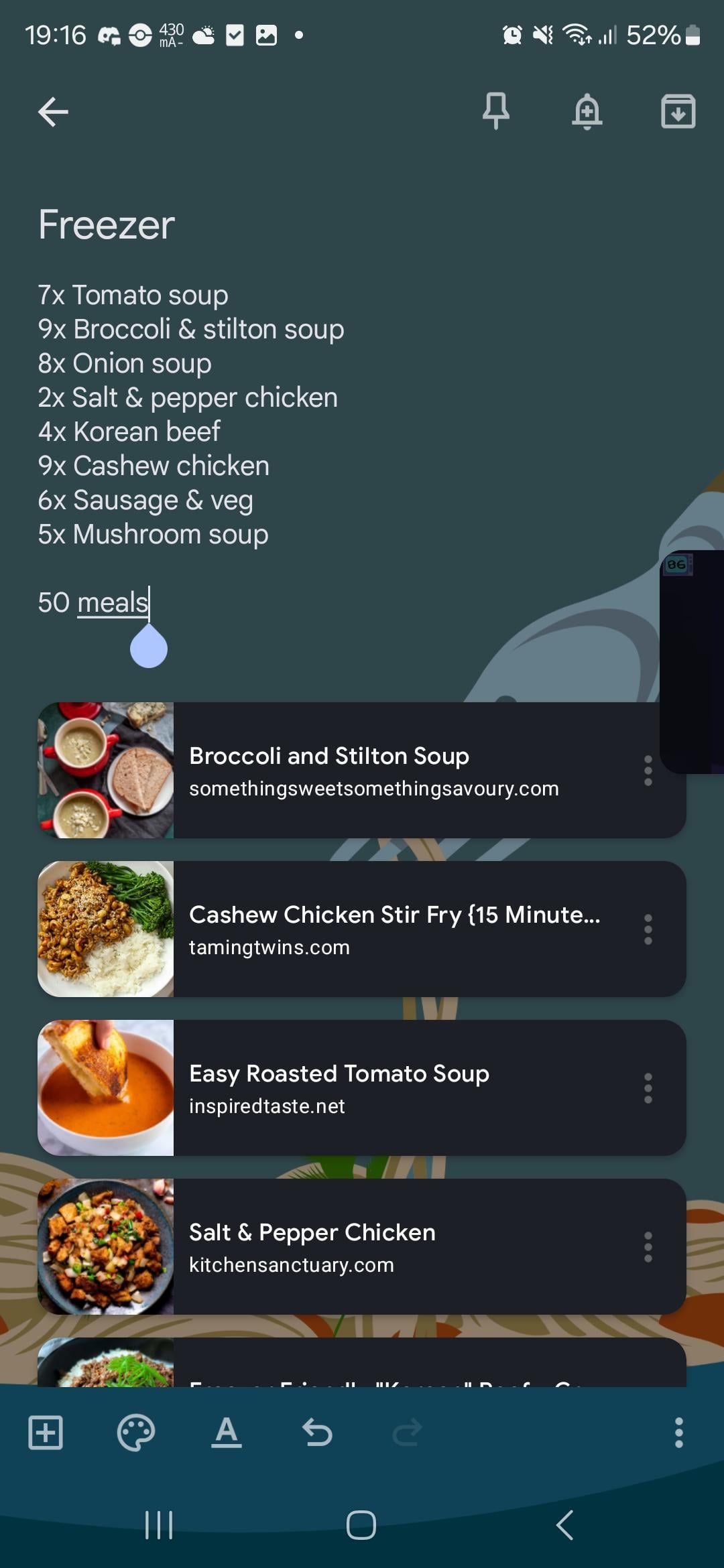724x1568 pixels.
Task: Add a reminder to this note
Action: 587,111
